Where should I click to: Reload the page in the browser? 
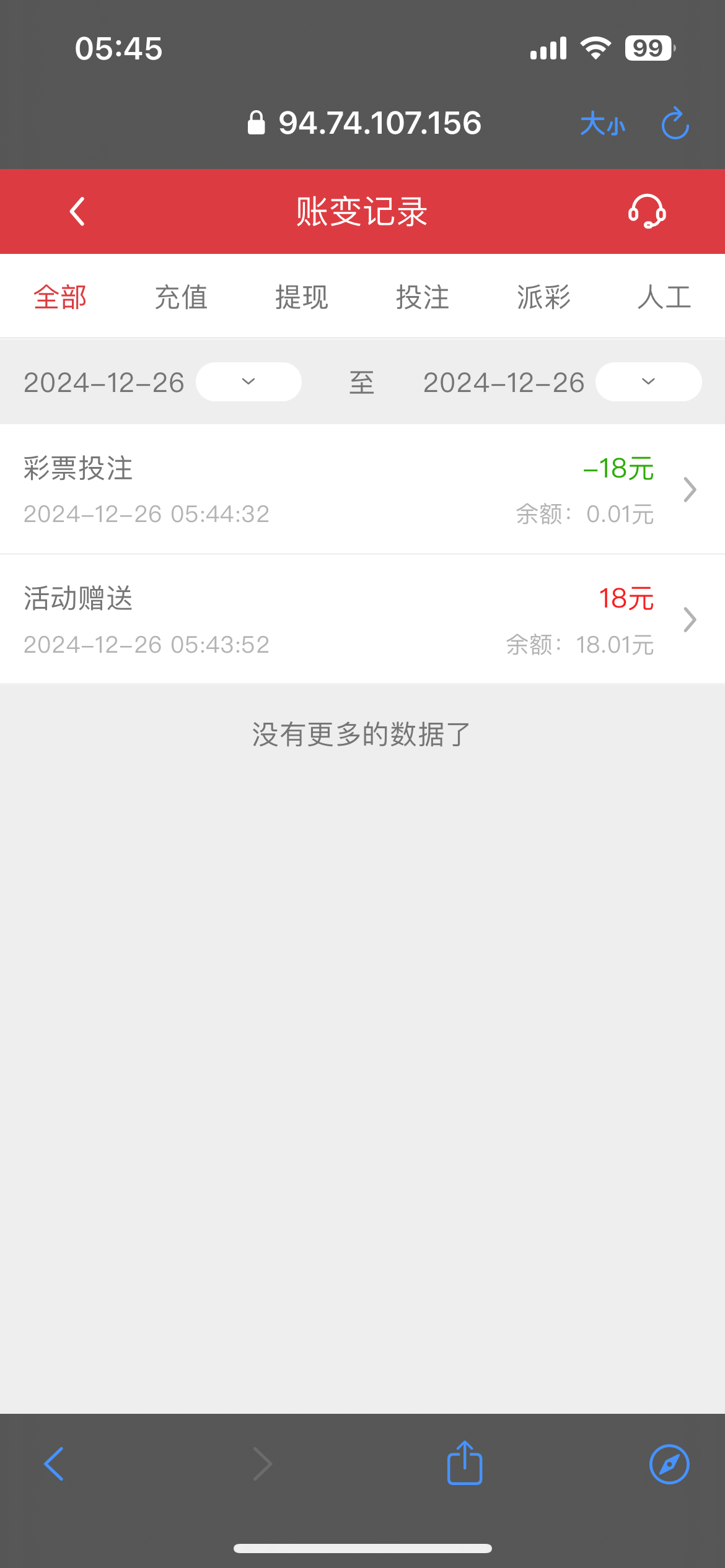pyautogui.click(x=675, y=123)
